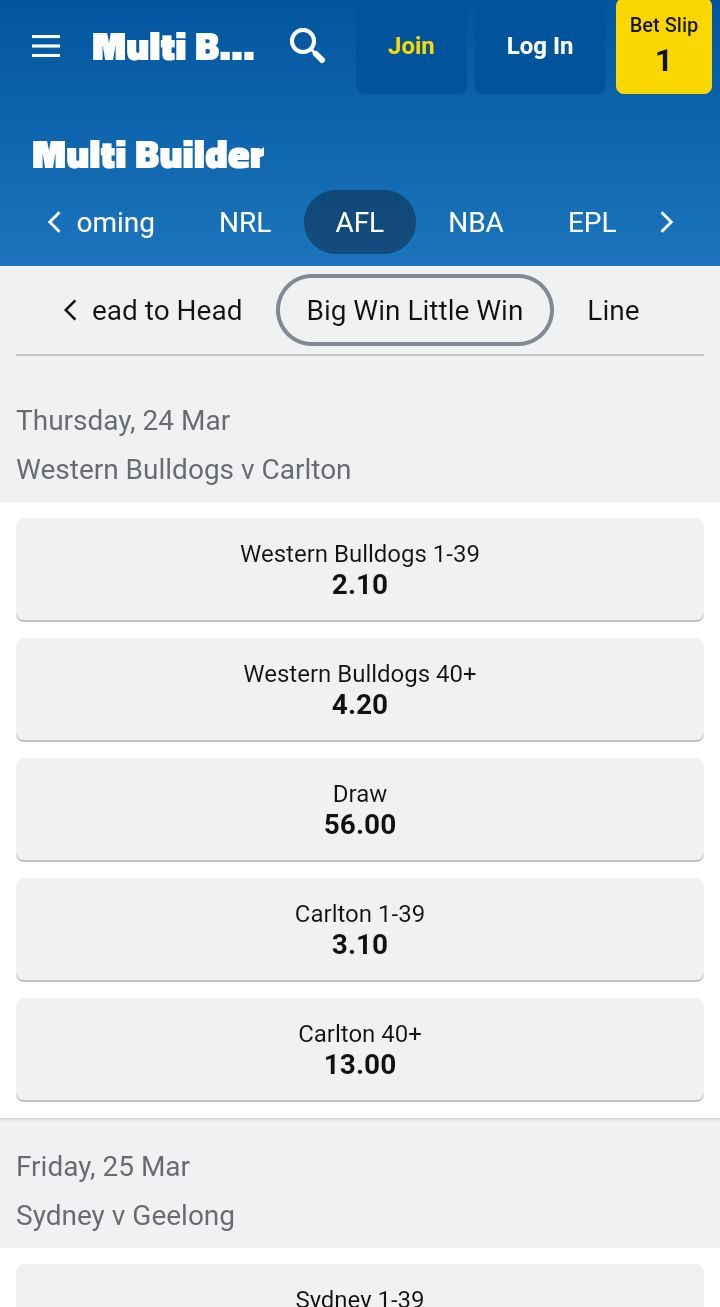Pick Carlton 1-39 at 3.10

point(360,929)
